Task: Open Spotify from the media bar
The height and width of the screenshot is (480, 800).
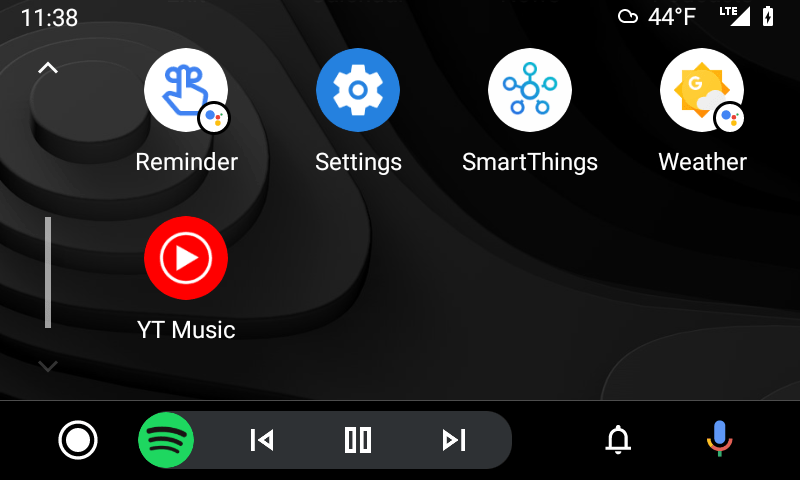Action: tap(166, 440)
